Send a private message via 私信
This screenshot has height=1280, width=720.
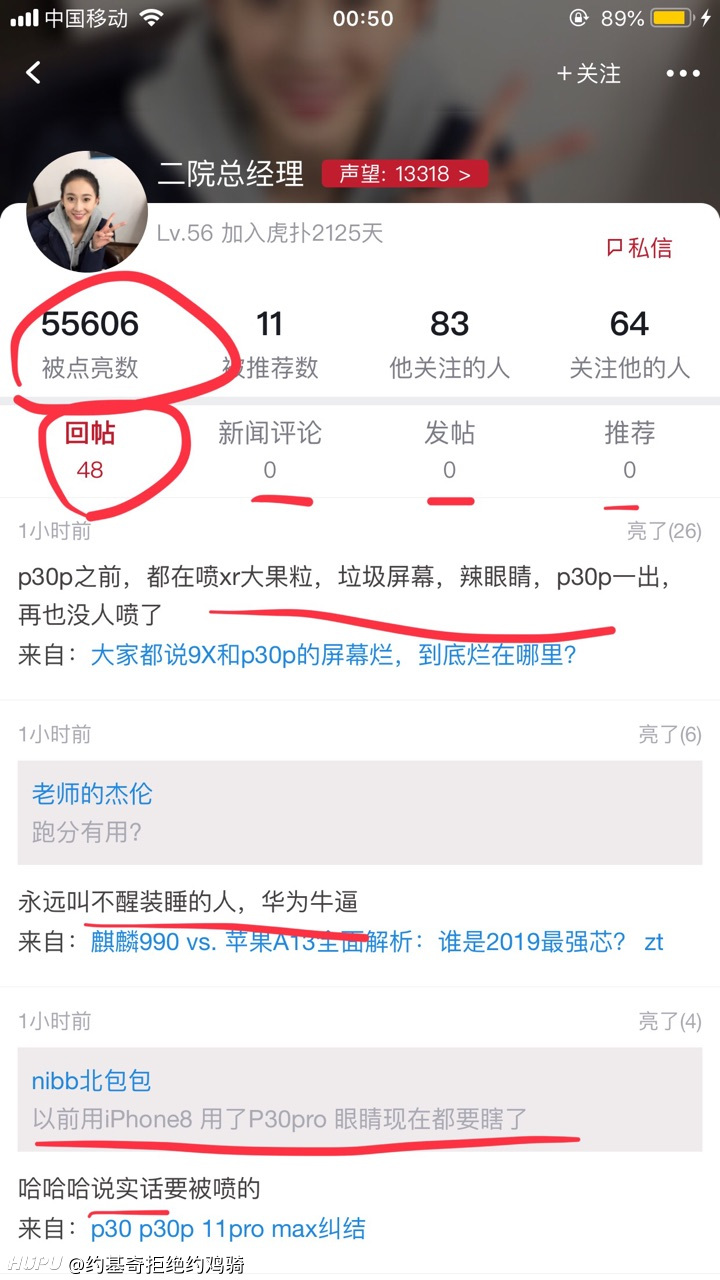pyautogui.click(x=639, y=248)
